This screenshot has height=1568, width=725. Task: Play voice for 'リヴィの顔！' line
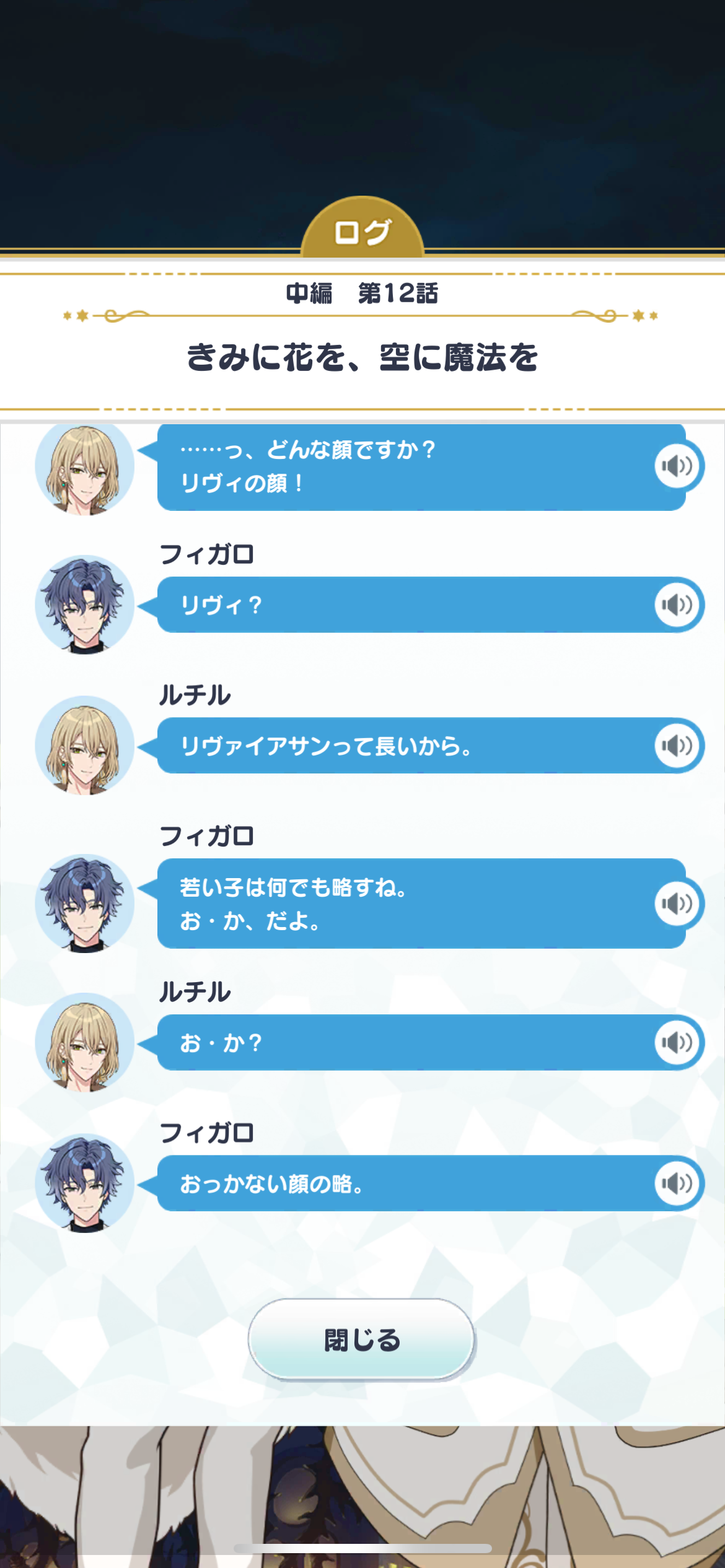tap(677, 466)
